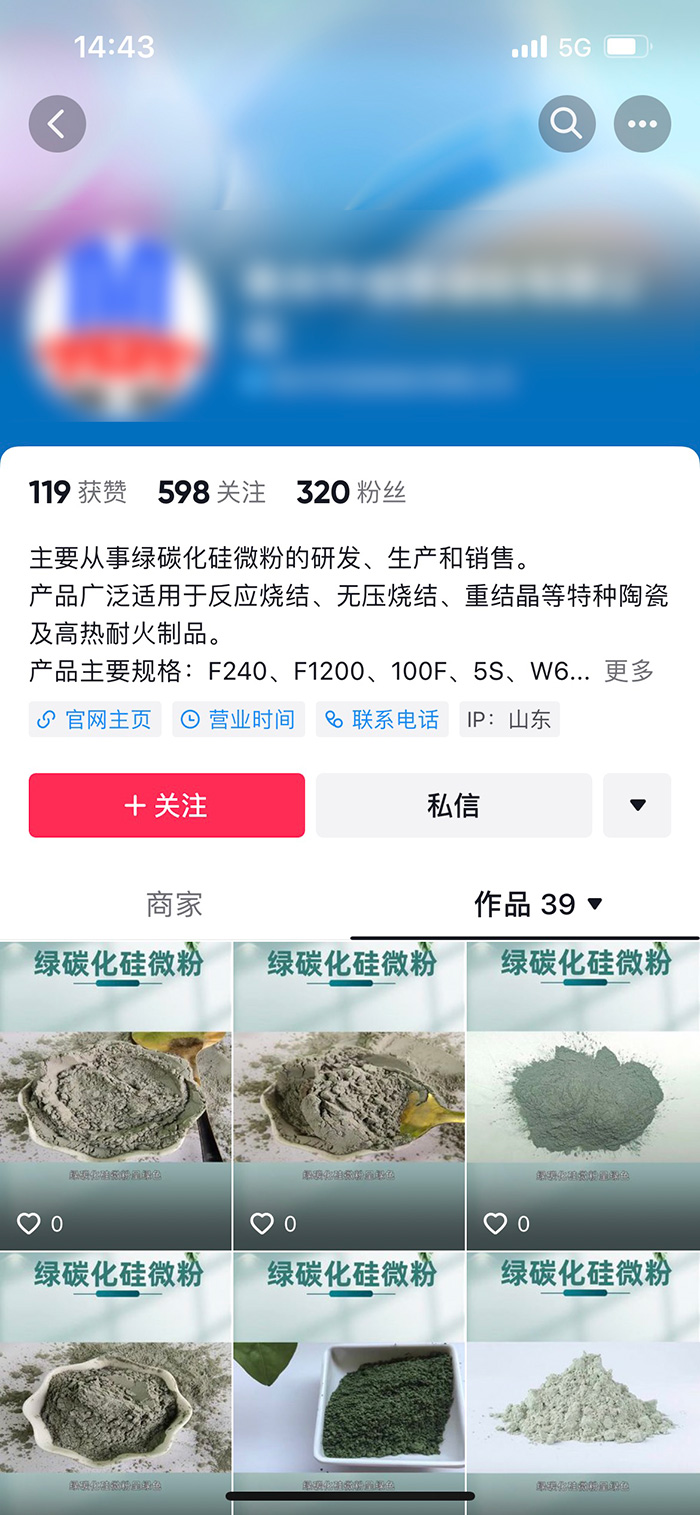Viewport: 700px width, 1515px height.
Task: Expand the bio with 更多
Action: (x=629, y=670)
